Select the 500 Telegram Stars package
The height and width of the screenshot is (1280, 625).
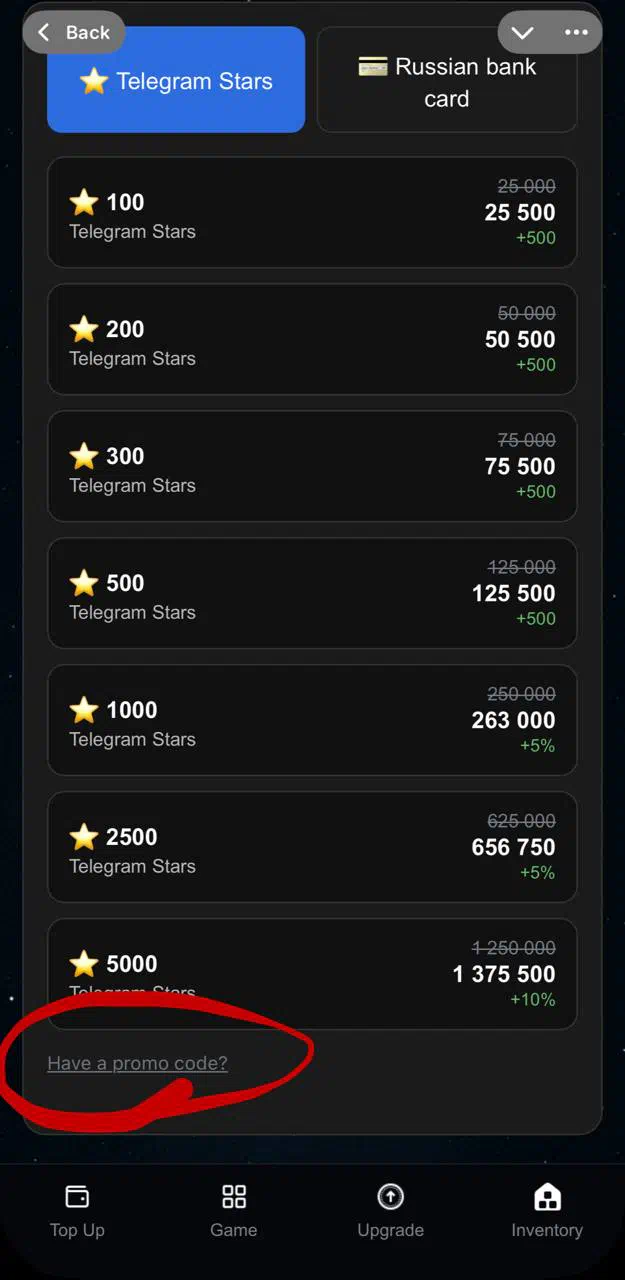(x=312, y=593)
